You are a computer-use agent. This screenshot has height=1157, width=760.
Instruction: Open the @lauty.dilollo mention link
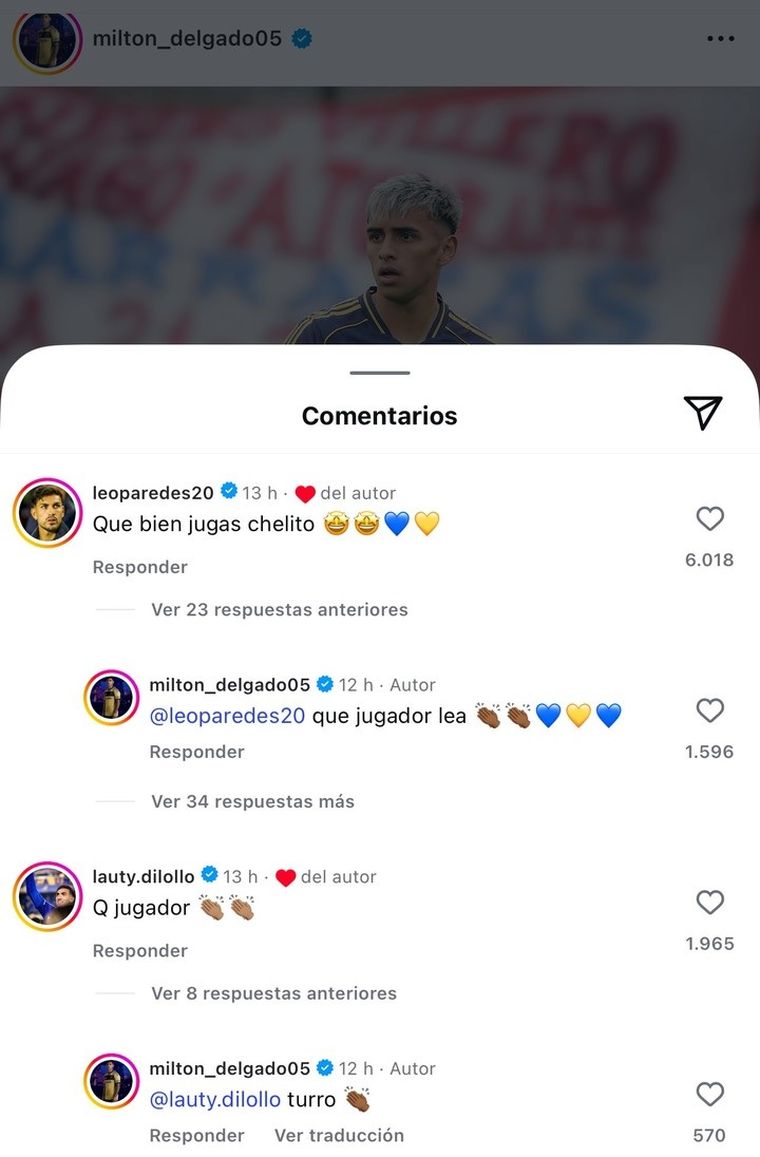215,1100
